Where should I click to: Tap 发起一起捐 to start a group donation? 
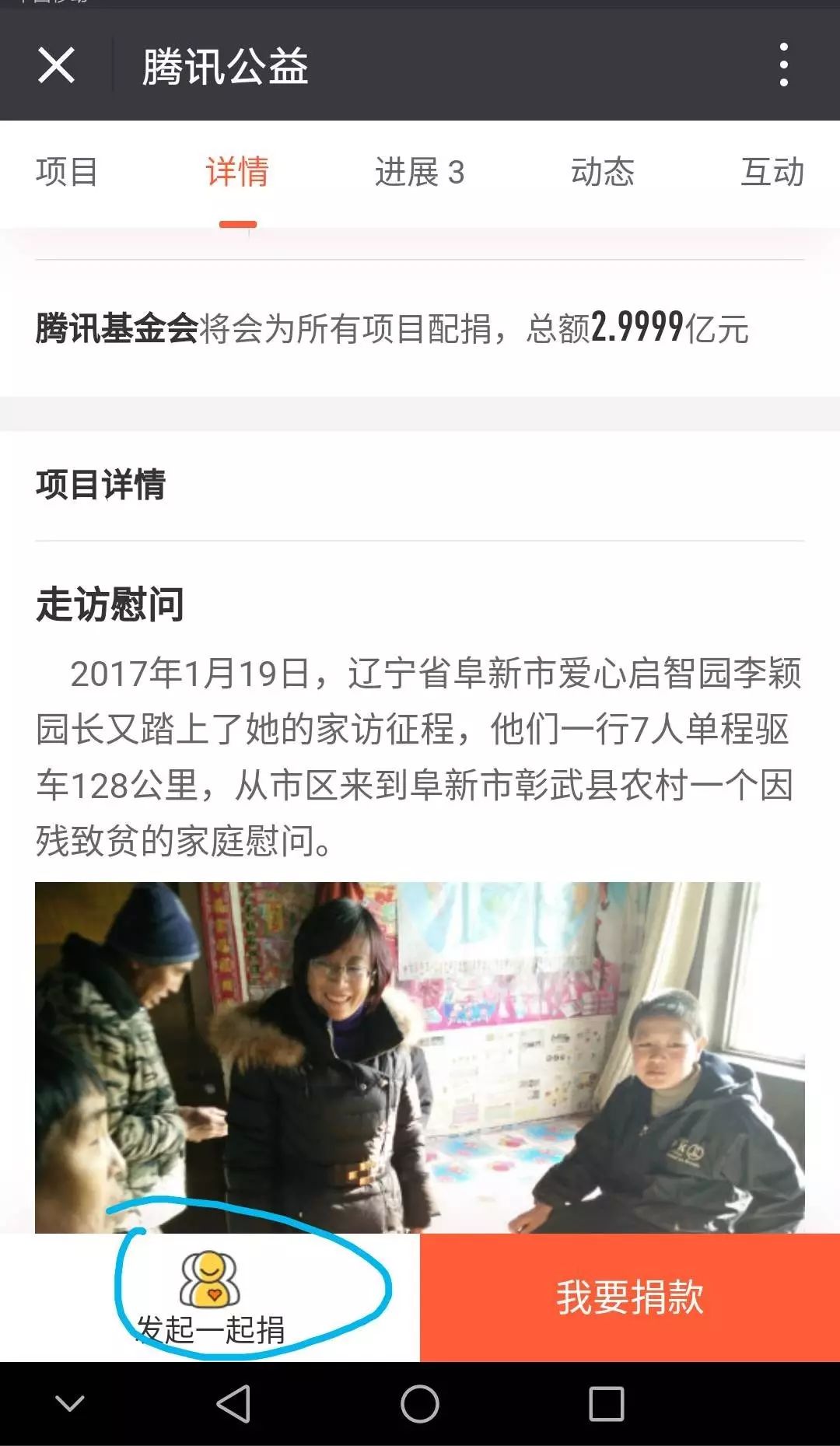[x=210, y=1297]
